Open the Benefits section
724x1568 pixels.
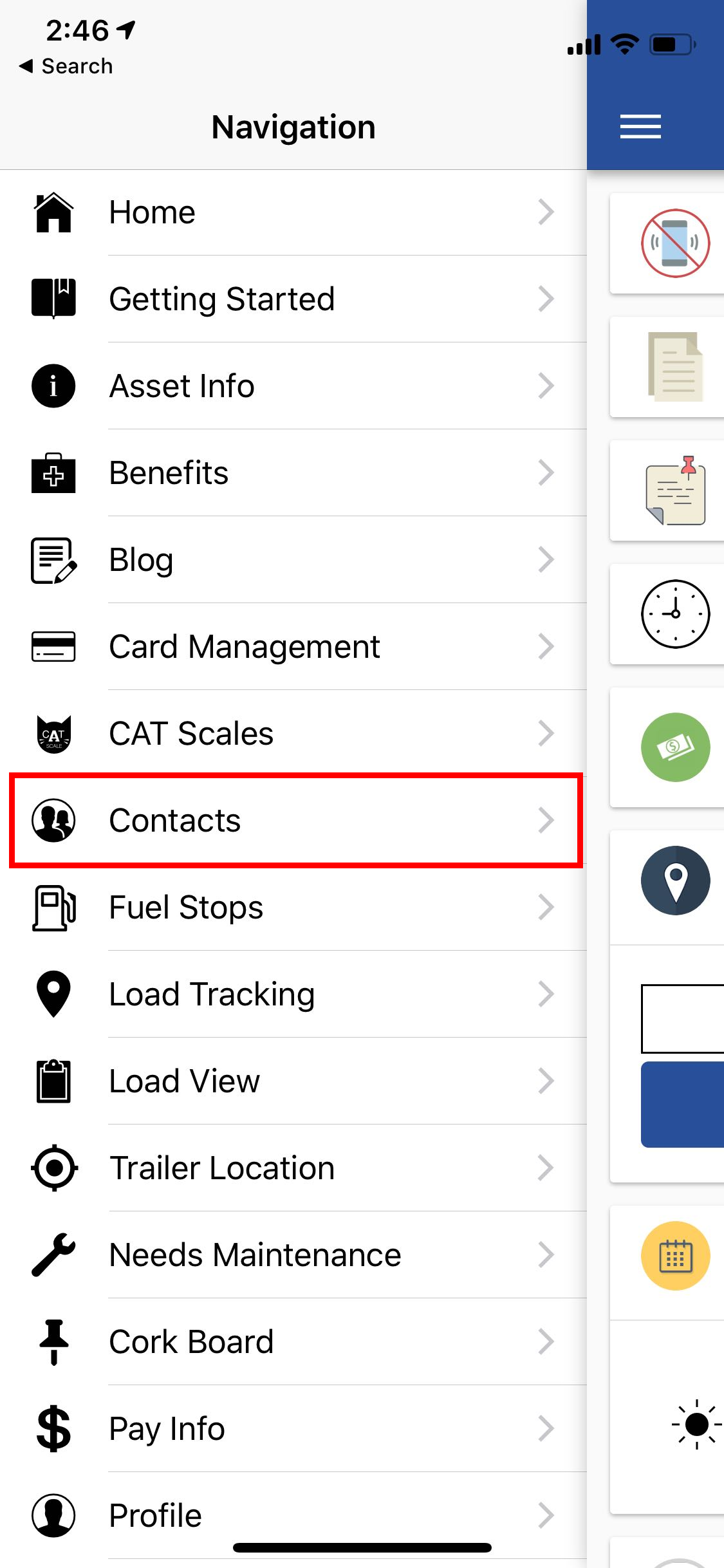click(293, 473)
